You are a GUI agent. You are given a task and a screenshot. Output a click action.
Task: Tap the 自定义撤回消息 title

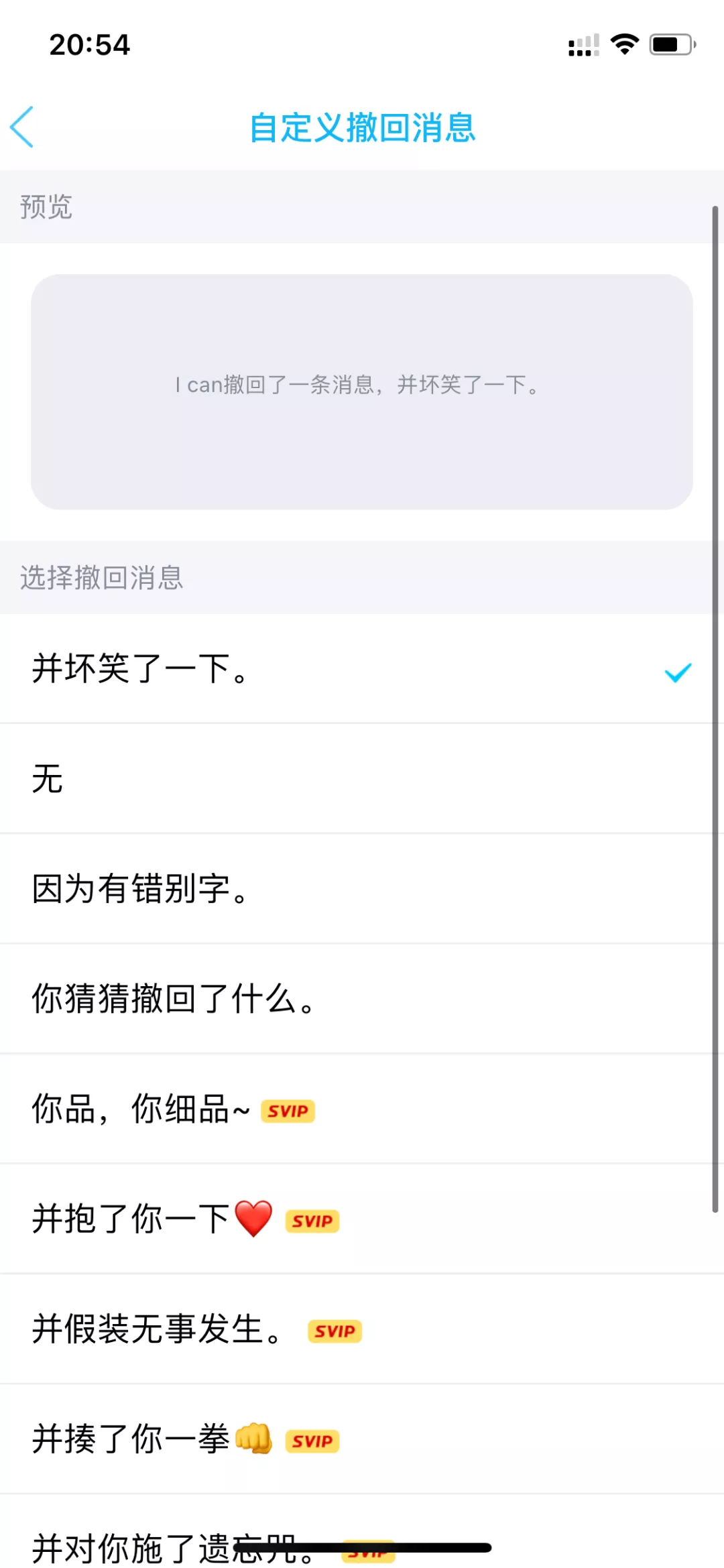[362, 129]
